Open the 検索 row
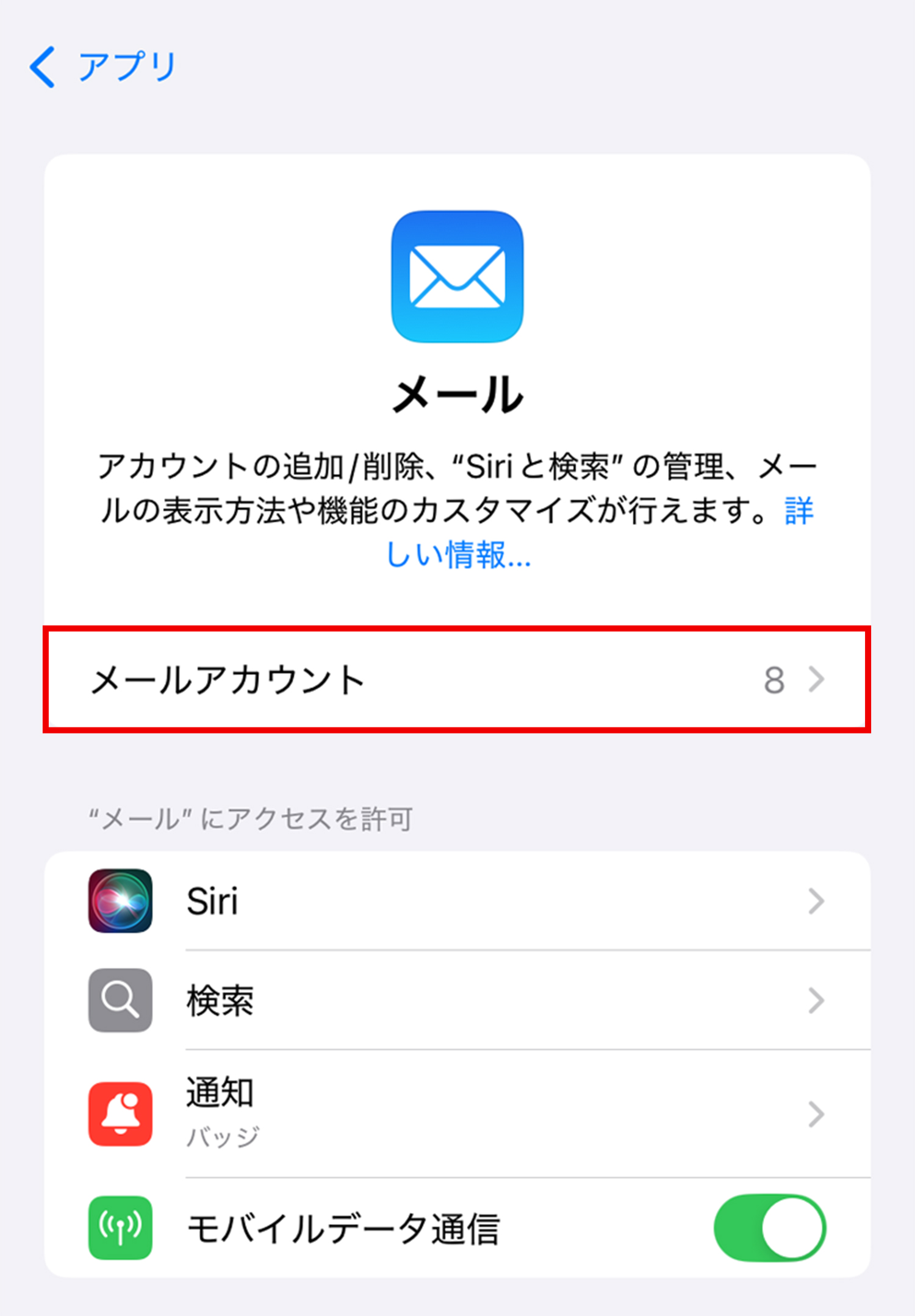The image size is (915, 1316). (x=456, y=1001)
